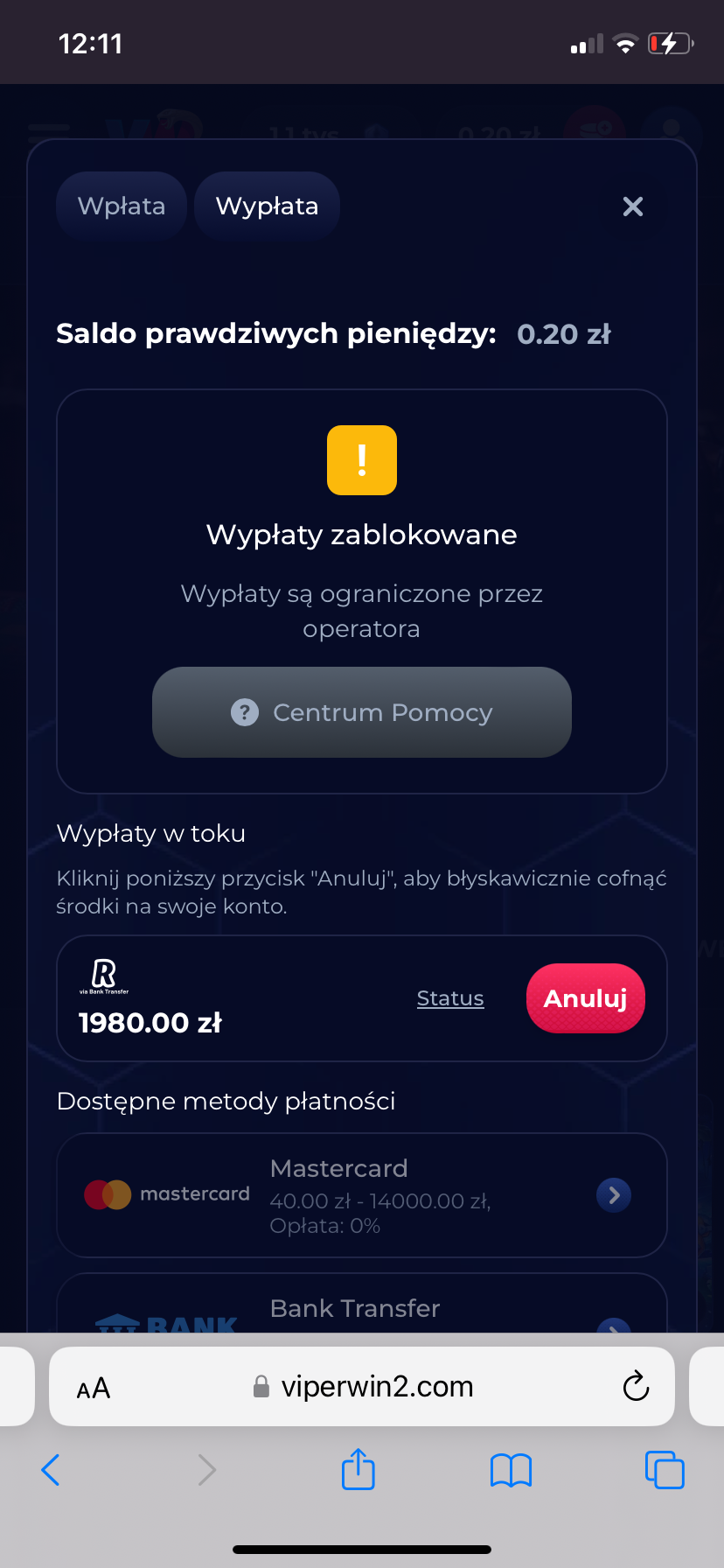The image size is (724, 1568).
Task: Reload the viperwin2.com page
Action: [x=636, y=1386]
